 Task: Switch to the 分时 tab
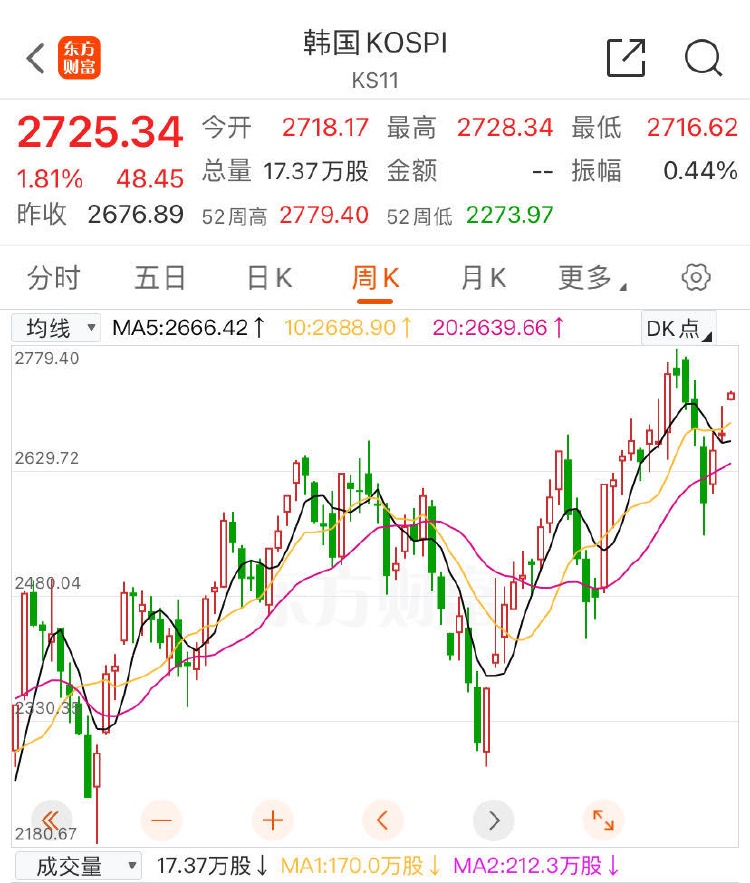point(53,278)
